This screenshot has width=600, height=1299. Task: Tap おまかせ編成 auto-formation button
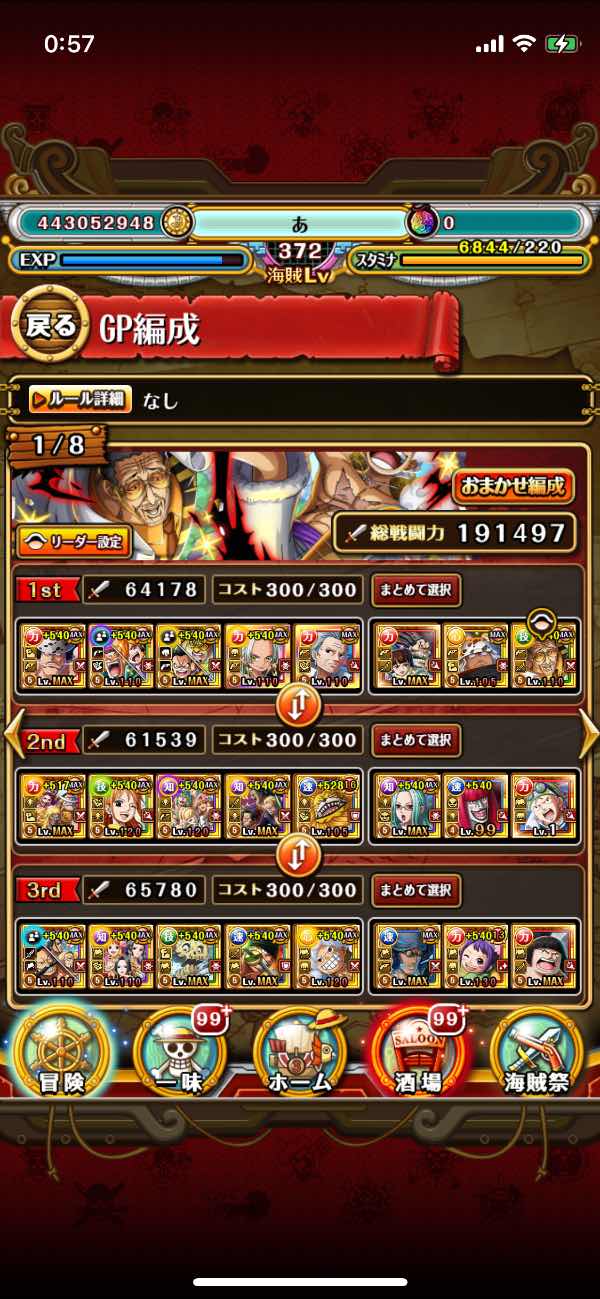514,487
